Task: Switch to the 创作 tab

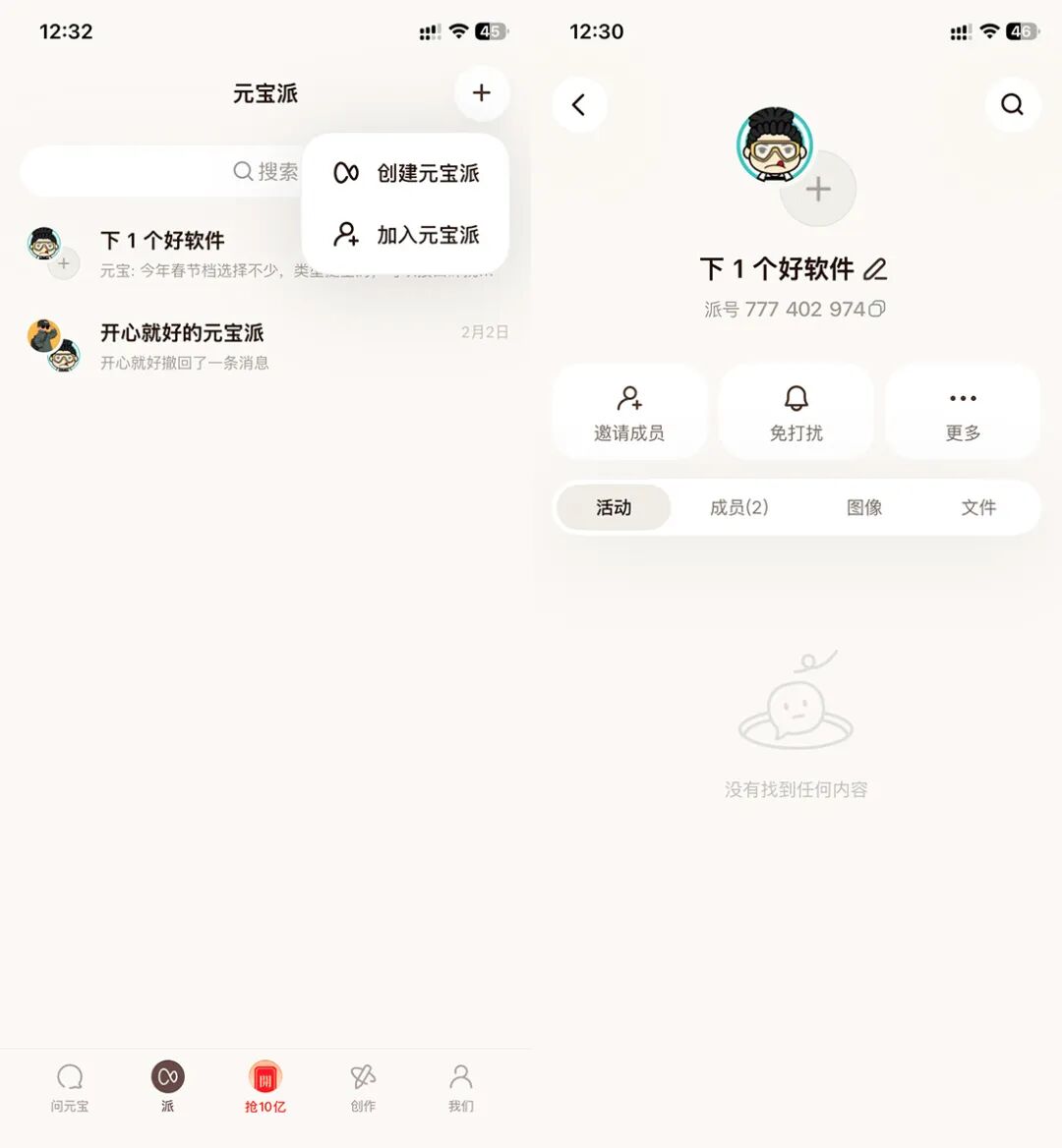Action: (363, 1087)
